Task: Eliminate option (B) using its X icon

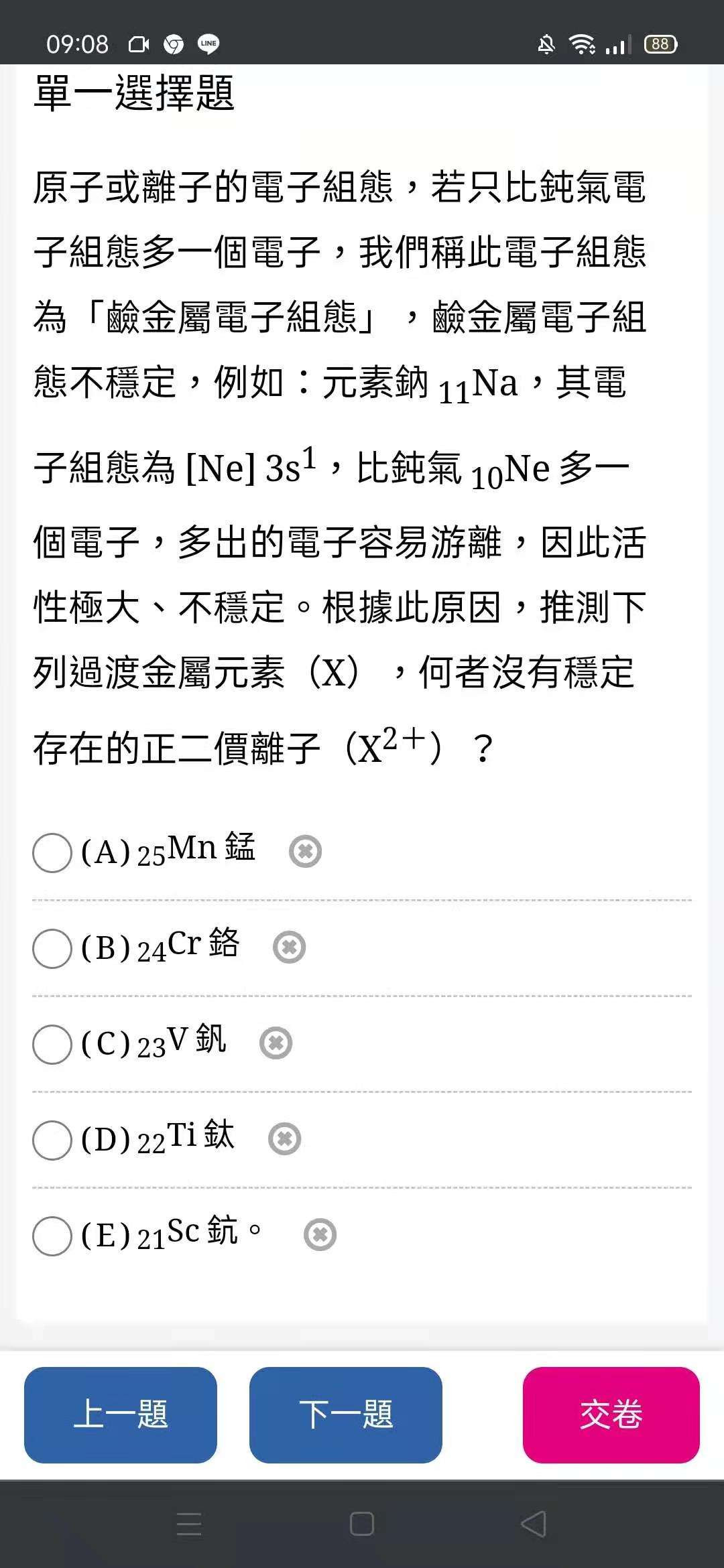Action: [x=289, y=948]
